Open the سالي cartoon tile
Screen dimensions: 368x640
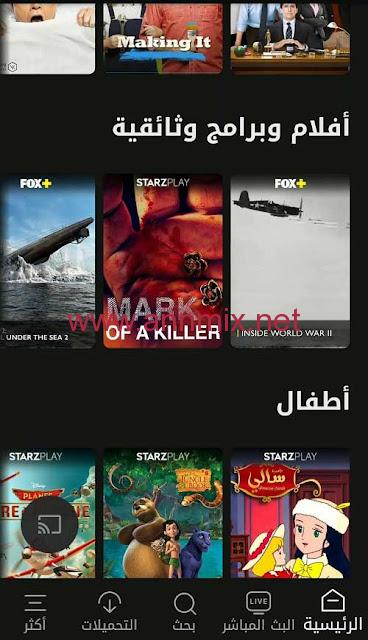tap(290, 513)
